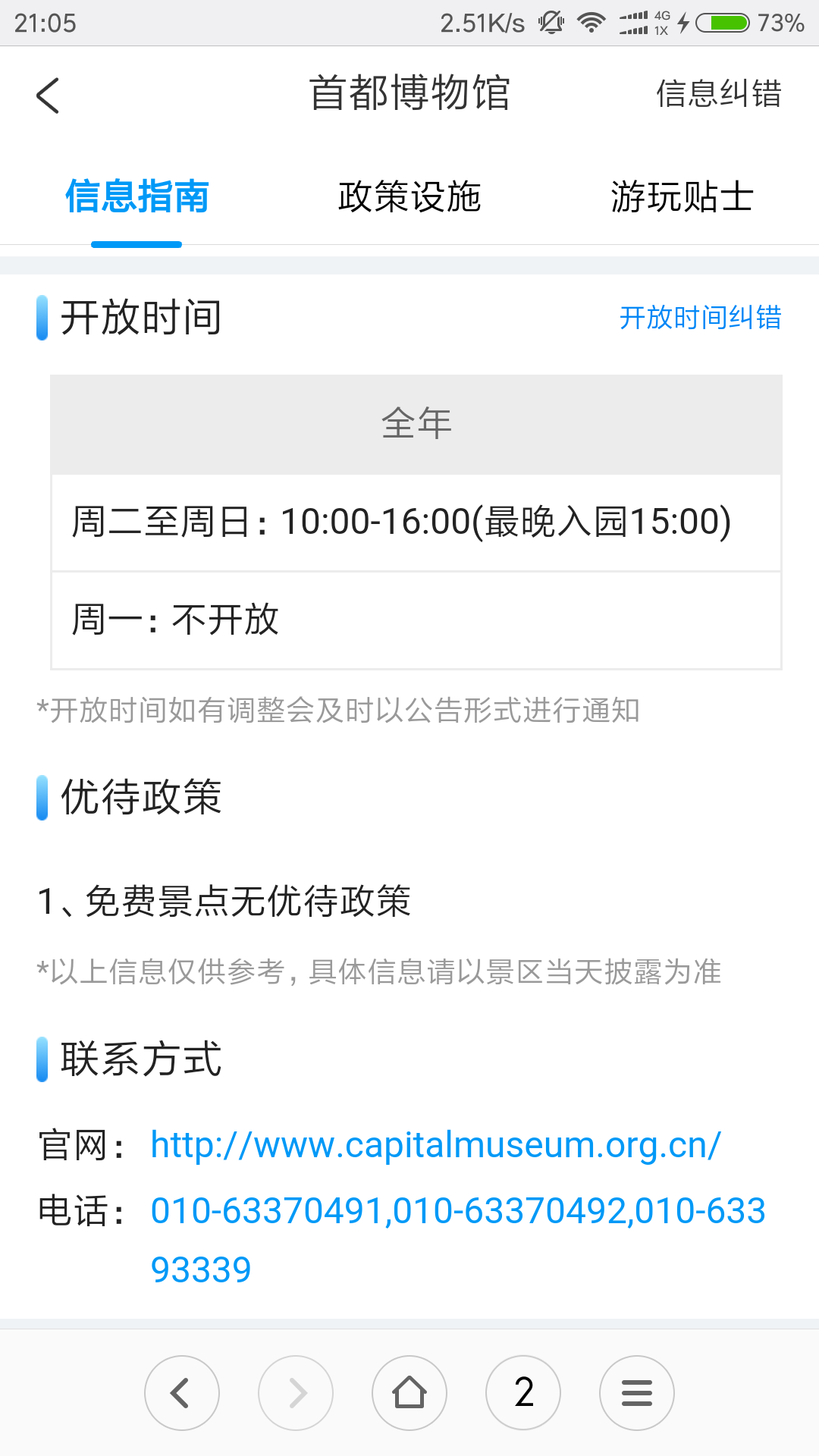Select the 信息指南 tab
This screenshot has height=1456, width=819.
point(136,197)
